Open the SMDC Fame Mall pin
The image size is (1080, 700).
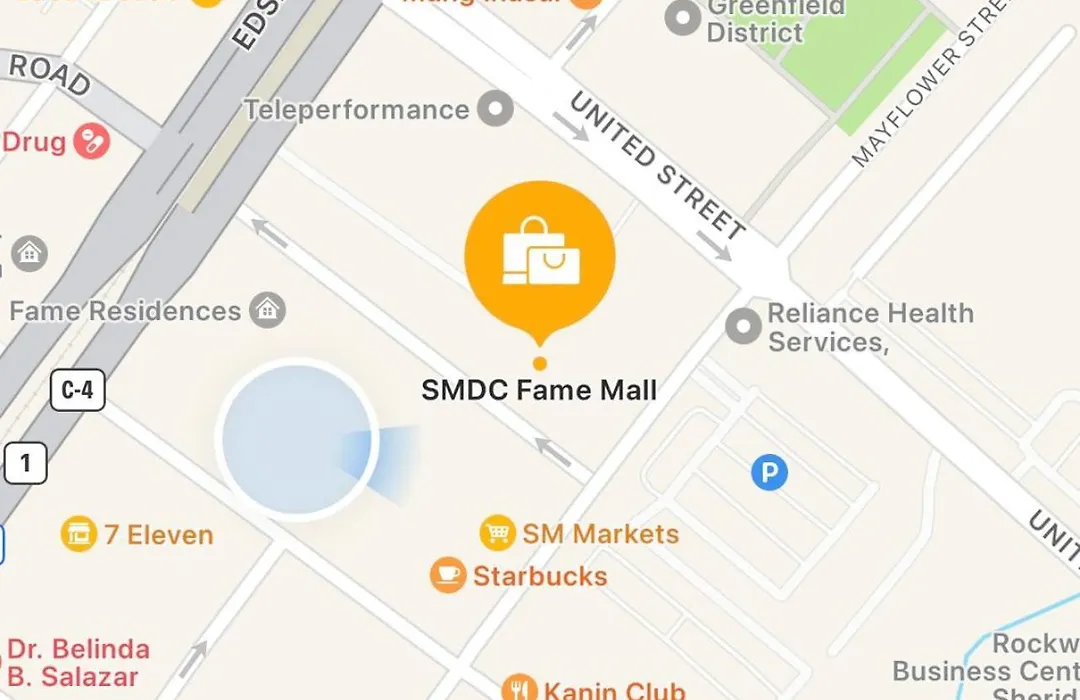pos(539,256)
